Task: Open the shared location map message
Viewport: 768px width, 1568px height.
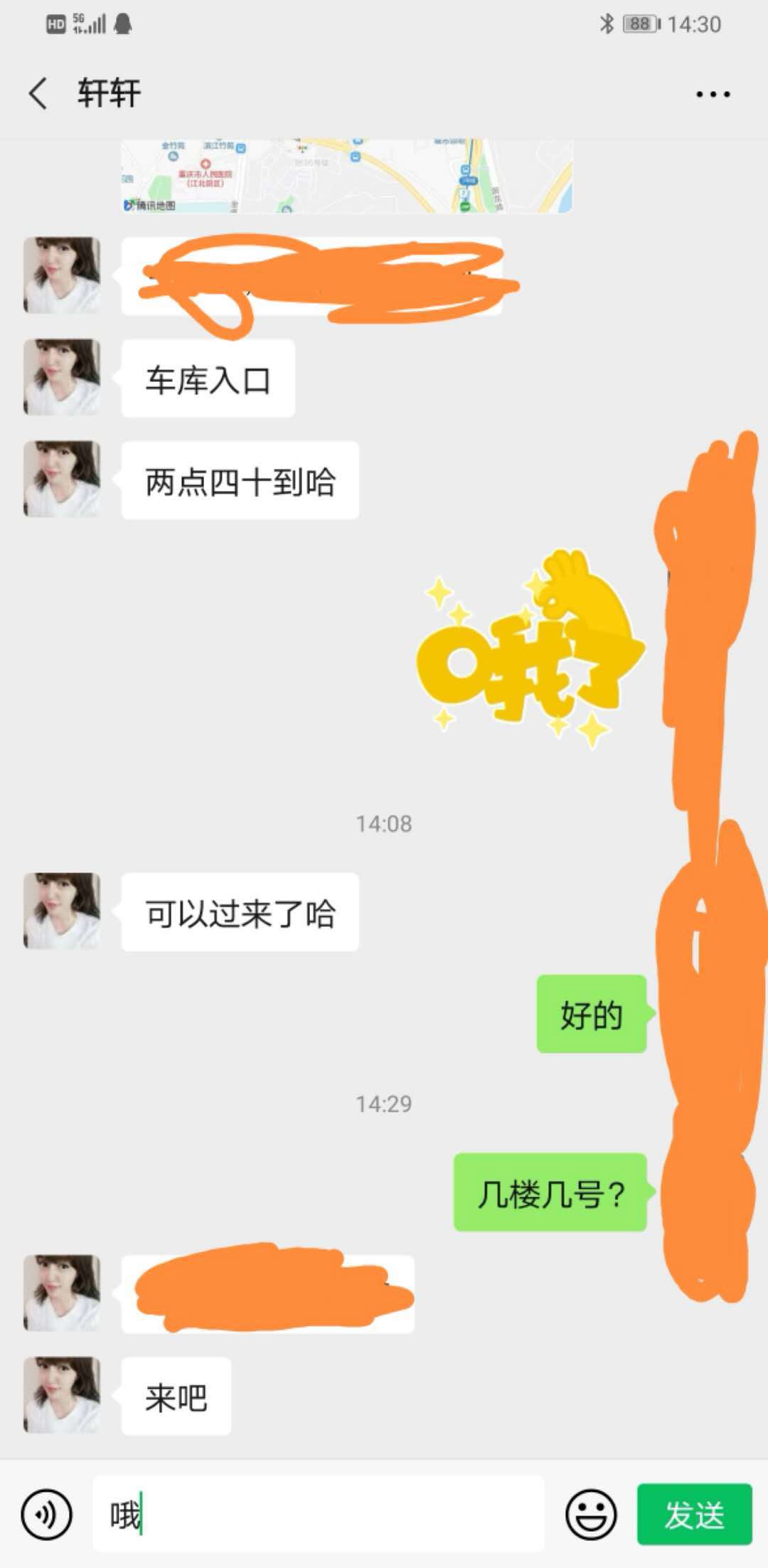Action: 346,176
